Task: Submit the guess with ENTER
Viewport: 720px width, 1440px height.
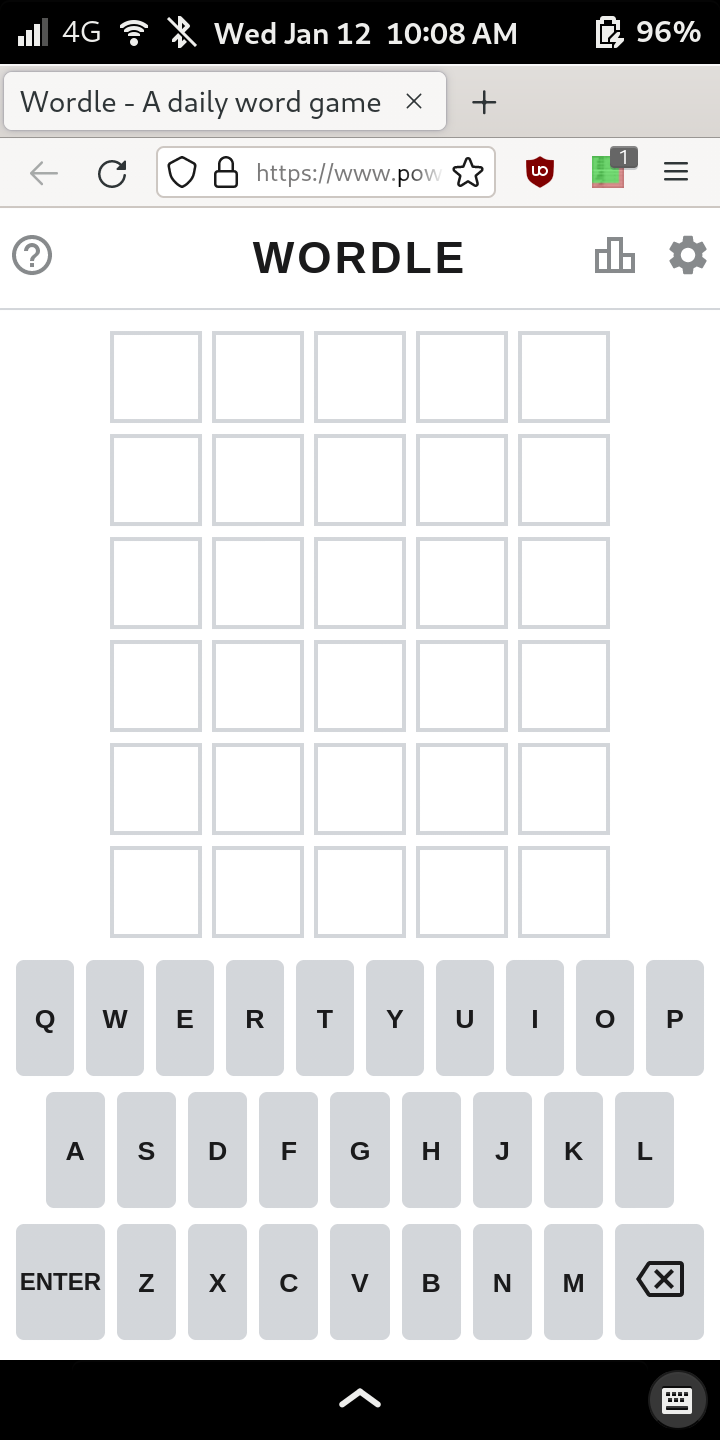Action: click(x=60, y=1282)
